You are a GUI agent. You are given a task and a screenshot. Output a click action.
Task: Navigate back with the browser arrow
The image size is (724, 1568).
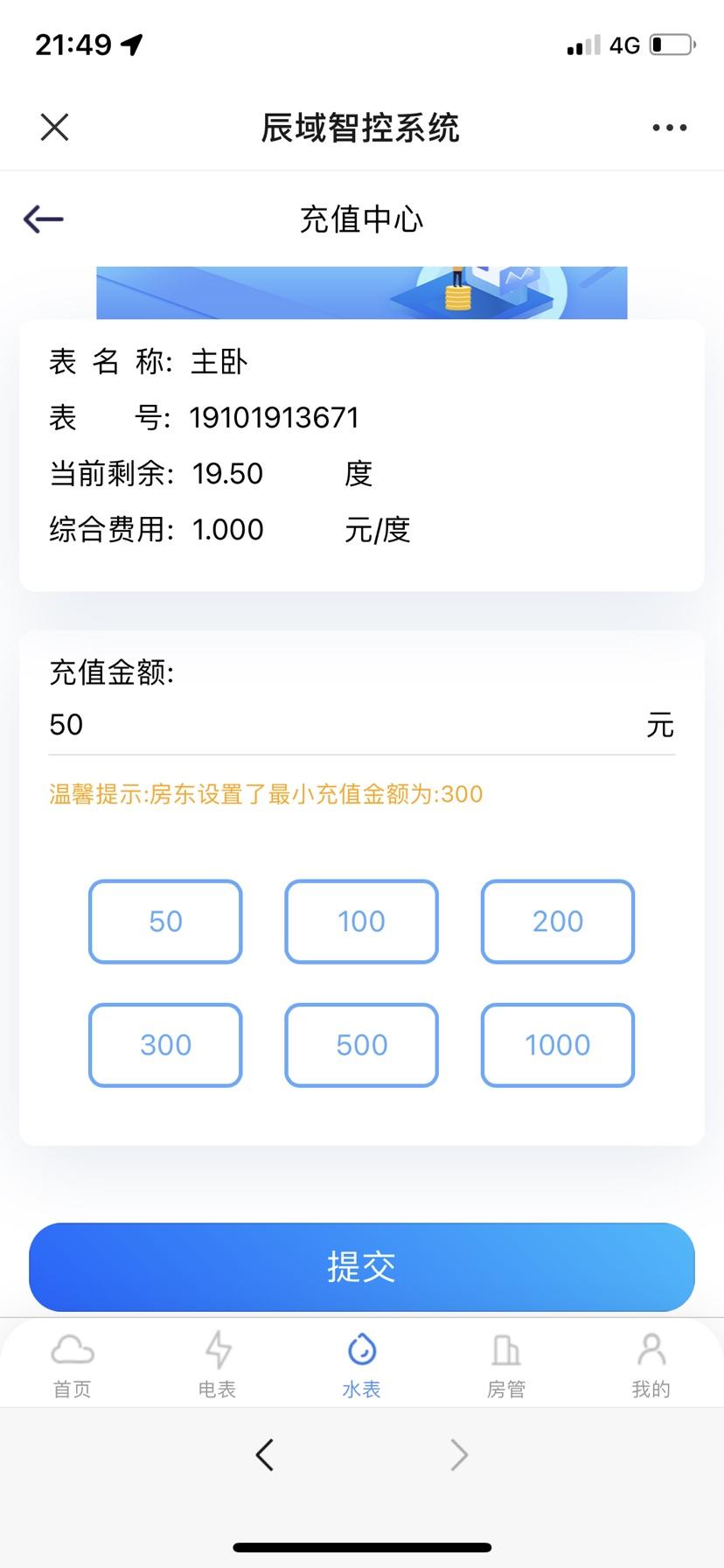(x=265, y=1455)
